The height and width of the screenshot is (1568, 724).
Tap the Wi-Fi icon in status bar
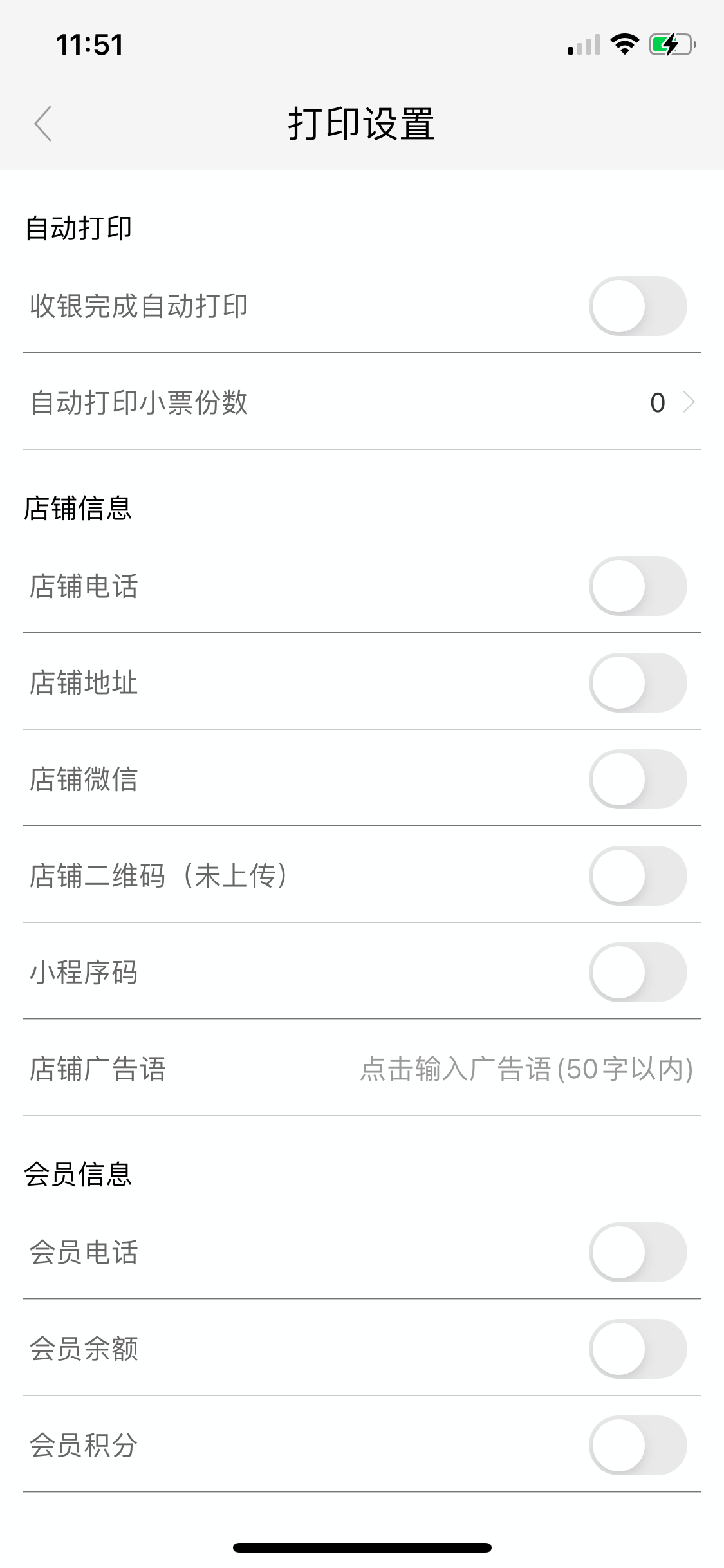click(622, 45)
